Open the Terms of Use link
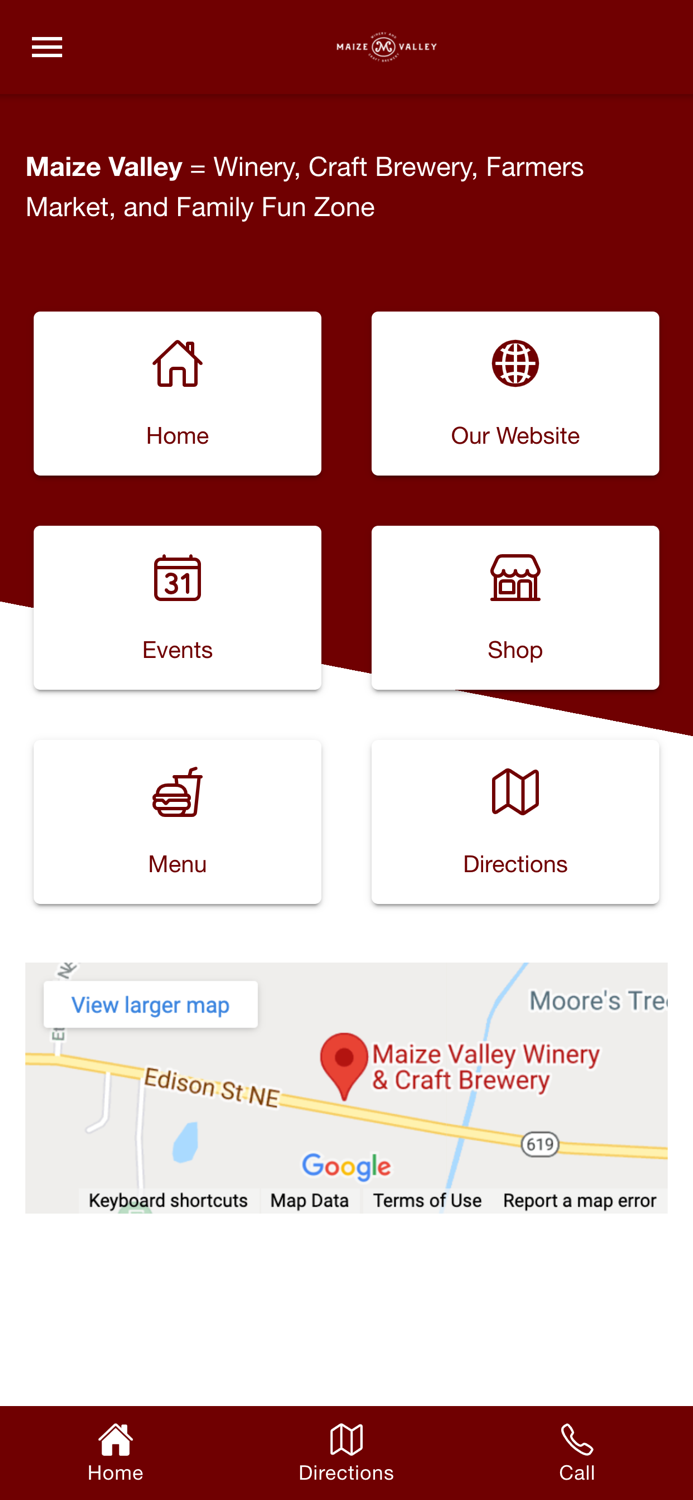Image resolution: width=693 pixels, height=1500 pixels. pyautogui.click(x=427, y=1200)
